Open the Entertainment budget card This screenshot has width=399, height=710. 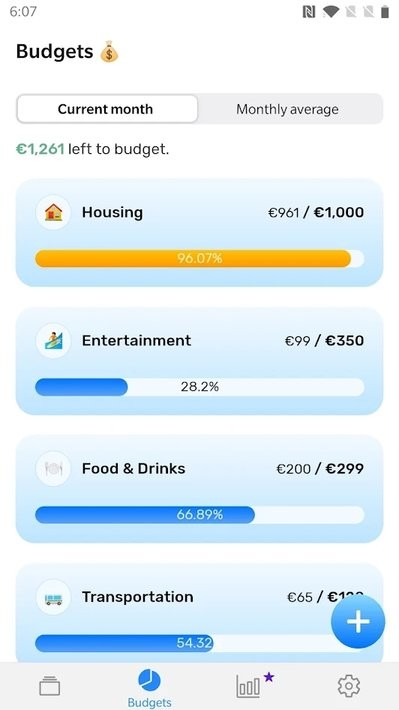199,361
